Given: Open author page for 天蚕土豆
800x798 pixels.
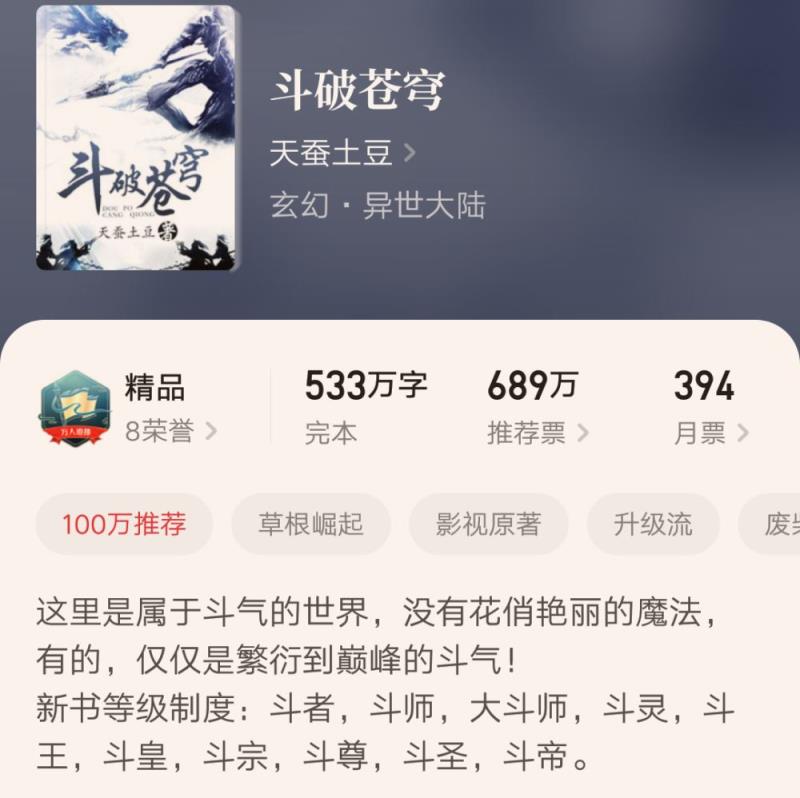Looking at the screenshot, I should tap(342, 153).
